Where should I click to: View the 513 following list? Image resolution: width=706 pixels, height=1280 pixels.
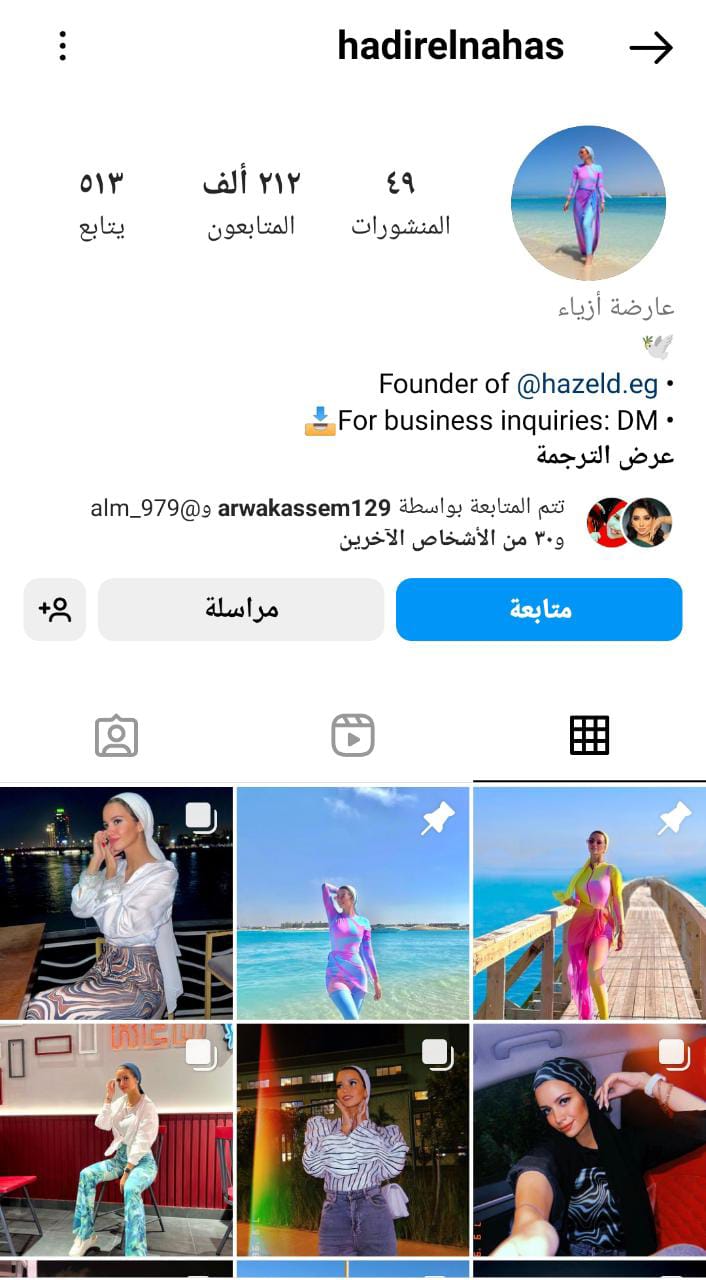tap(102, 203)
